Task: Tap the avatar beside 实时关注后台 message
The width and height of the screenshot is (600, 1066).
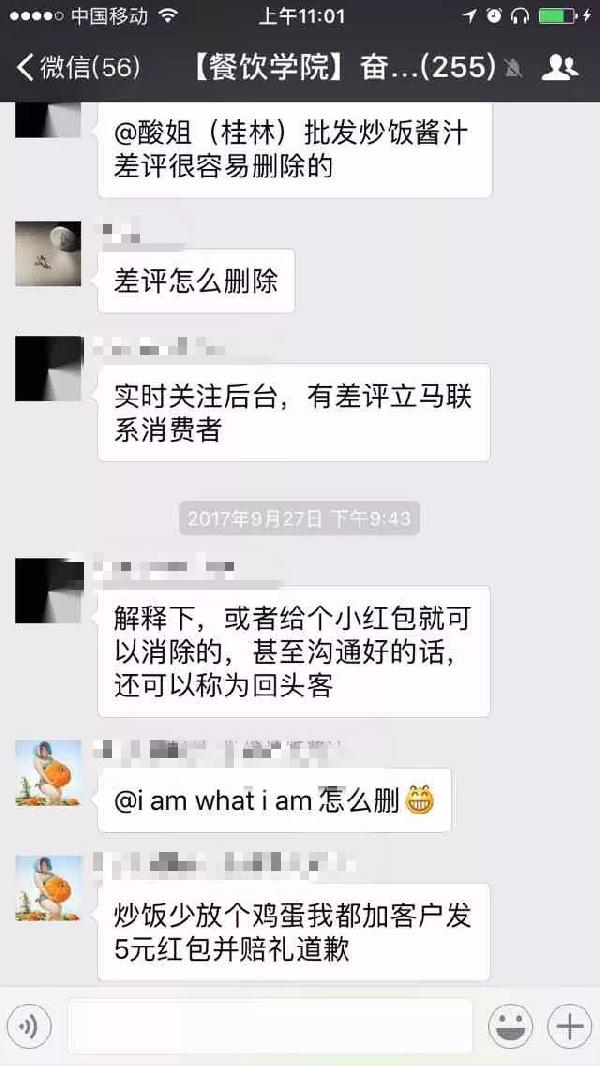Action: coord(48,368)
